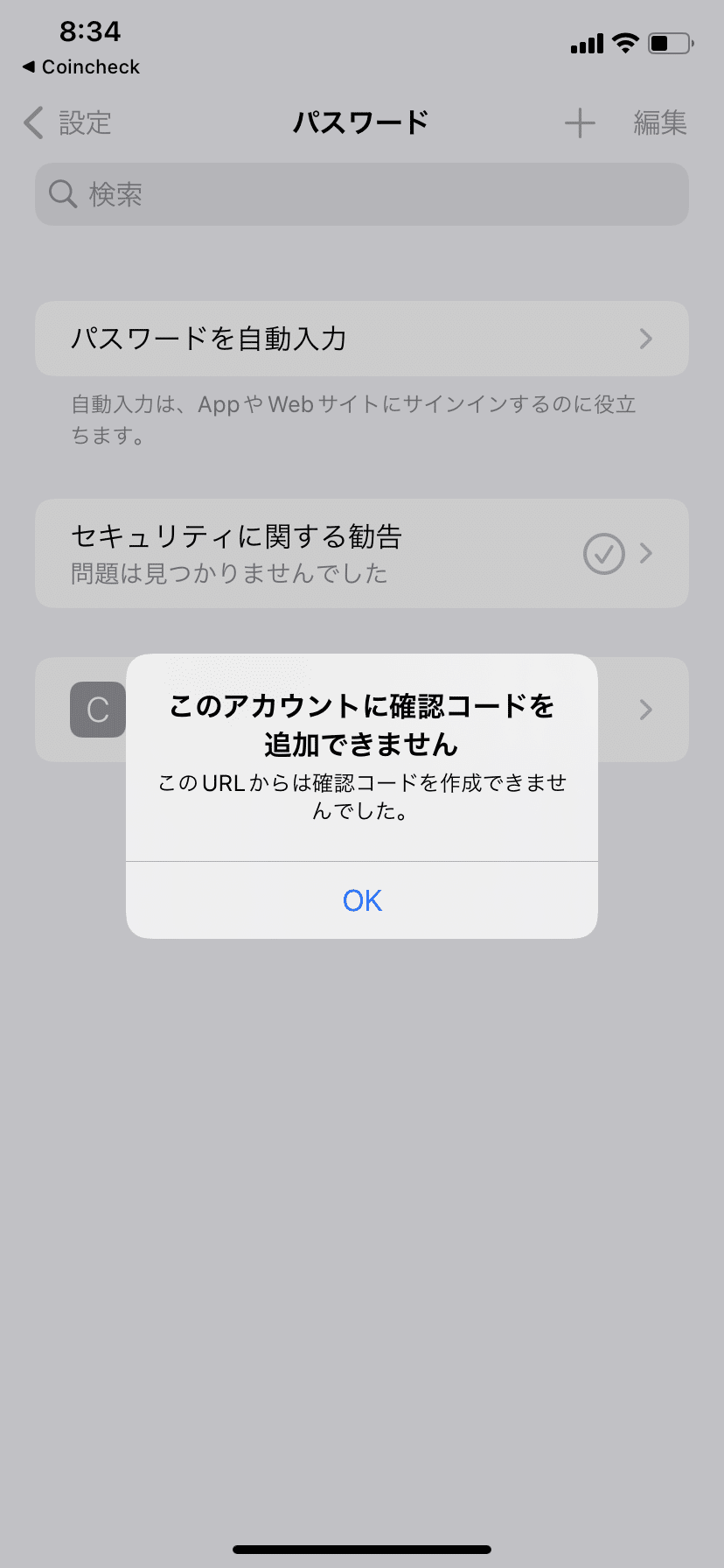Tap the back chevron next to 設定
Image resolution: width=724 pixels, height=1568 pixels.
[x=32, y=123]
